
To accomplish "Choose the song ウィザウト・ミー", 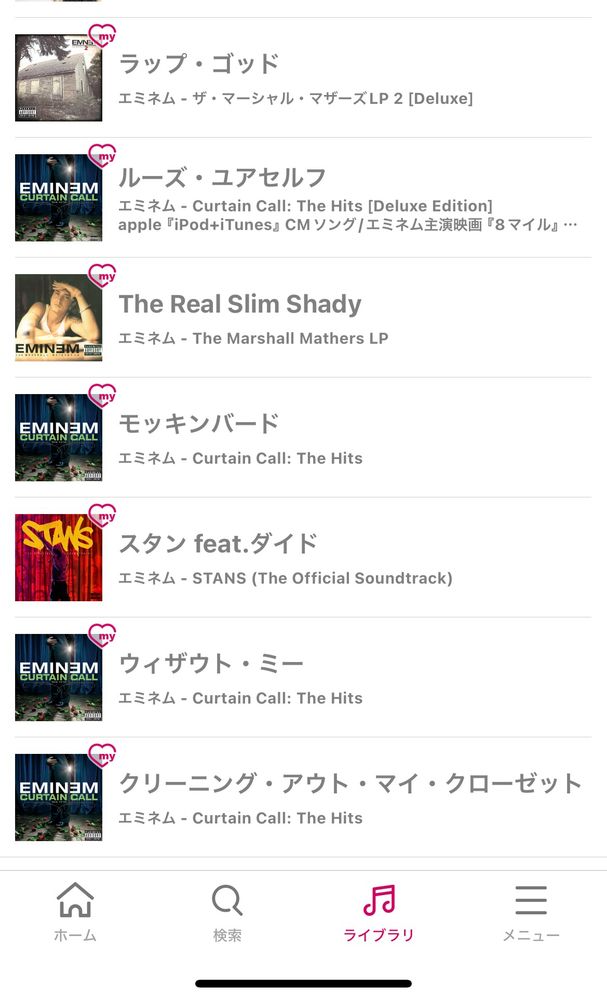I will point(304,677).
